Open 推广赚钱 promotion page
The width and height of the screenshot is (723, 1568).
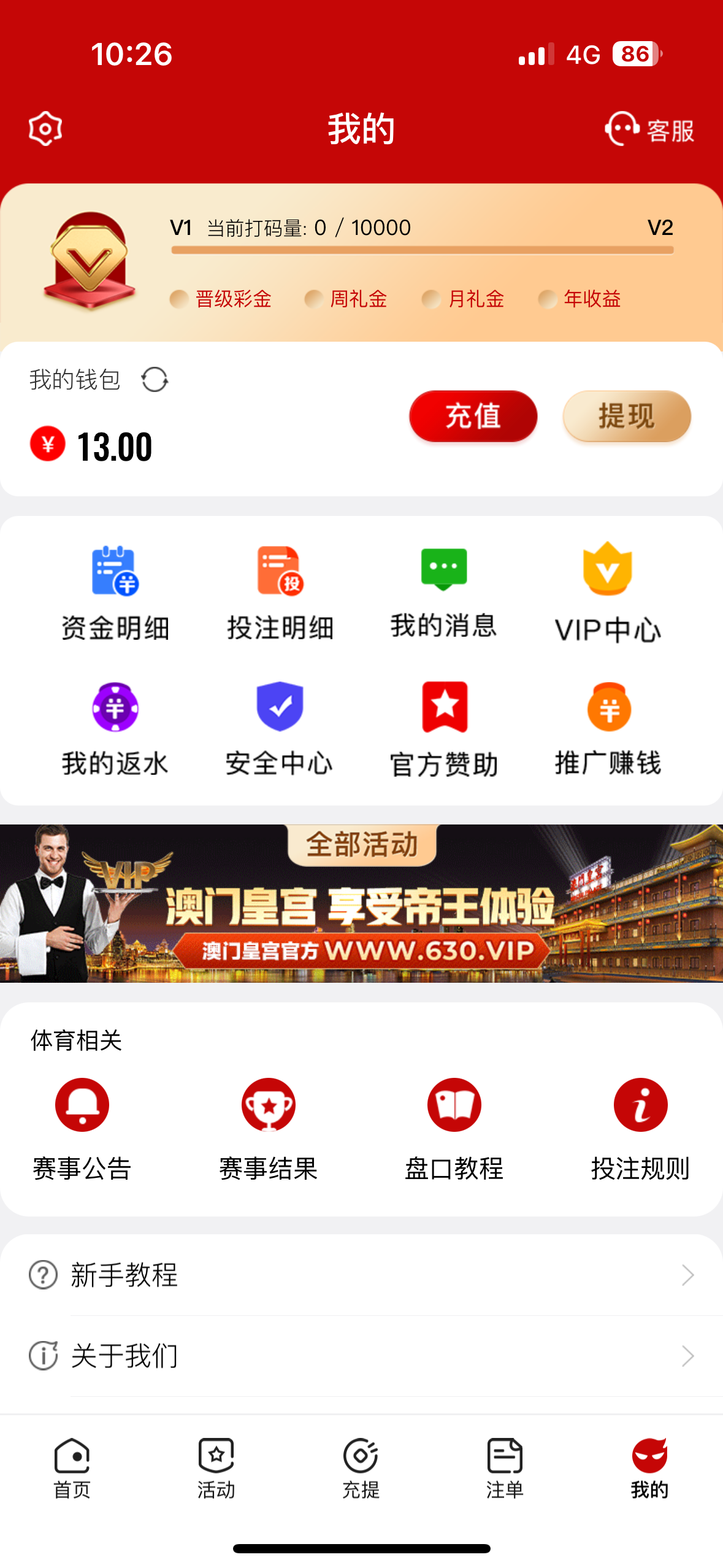[608, 729]
